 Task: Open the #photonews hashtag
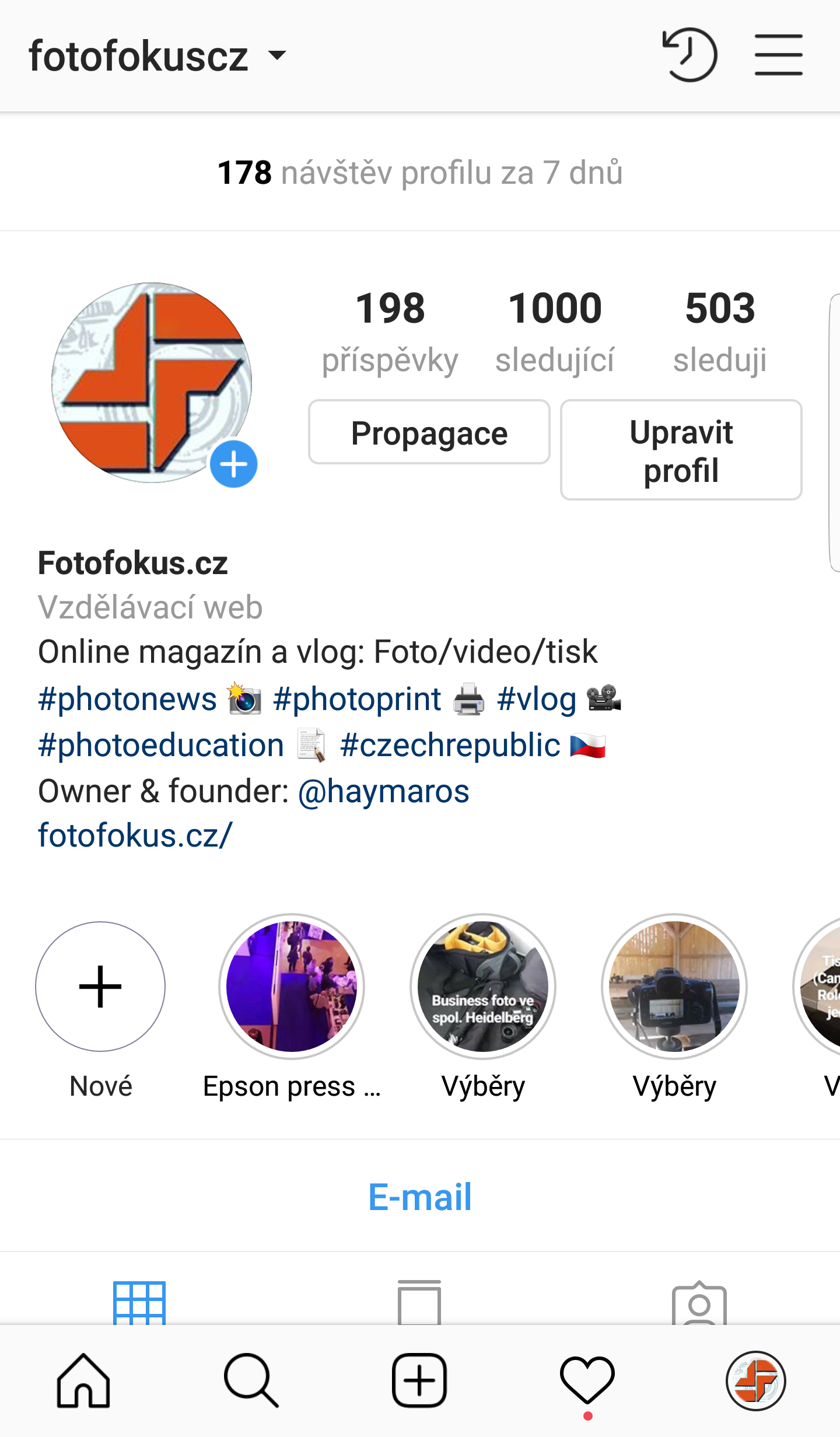pyautogui.click(x=127, y=699)
